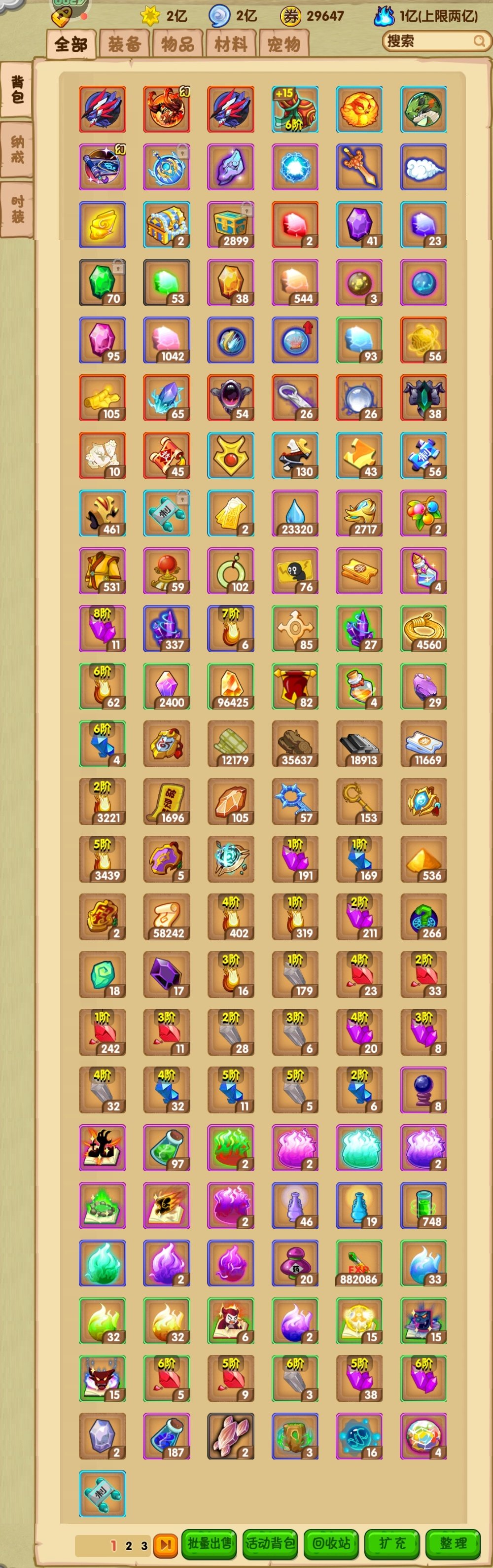Jump to the last page arrow
Viewport: 493px width, 1568px height.
pyautogui.click(x=165, y=1544)
